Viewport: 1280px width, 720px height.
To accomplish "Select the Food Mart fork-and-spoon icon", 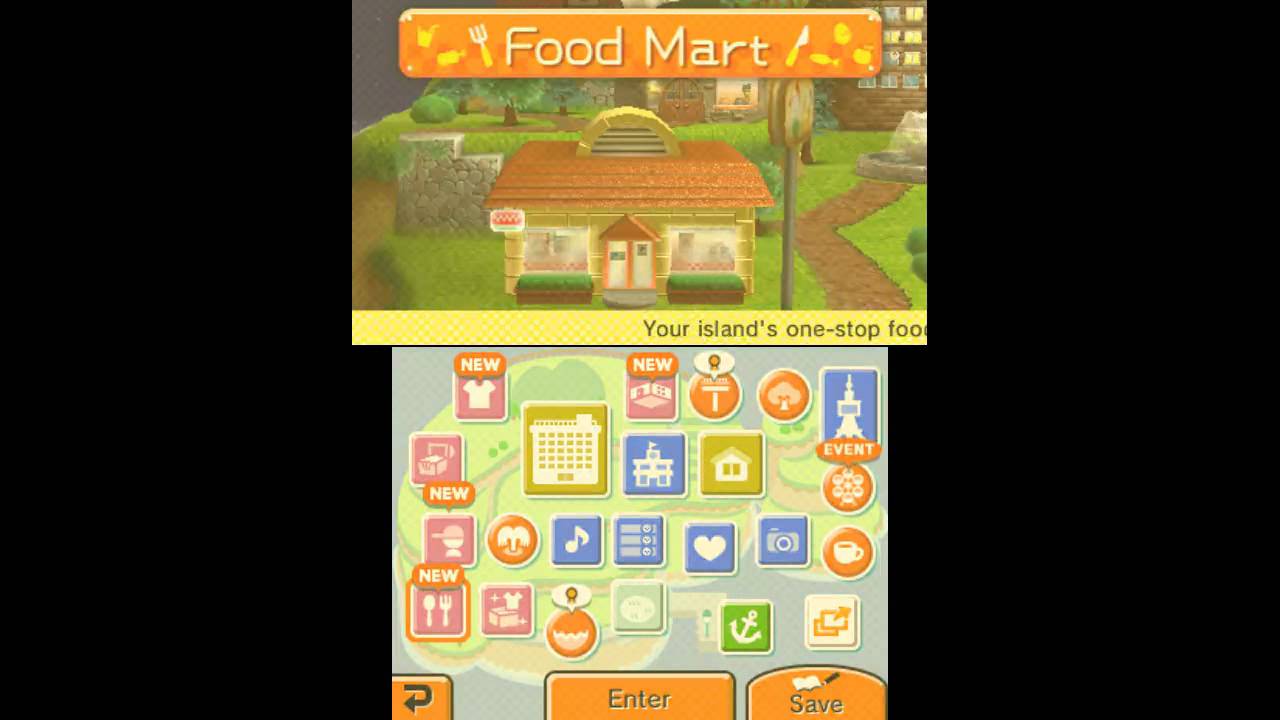I will pos(438,609).
